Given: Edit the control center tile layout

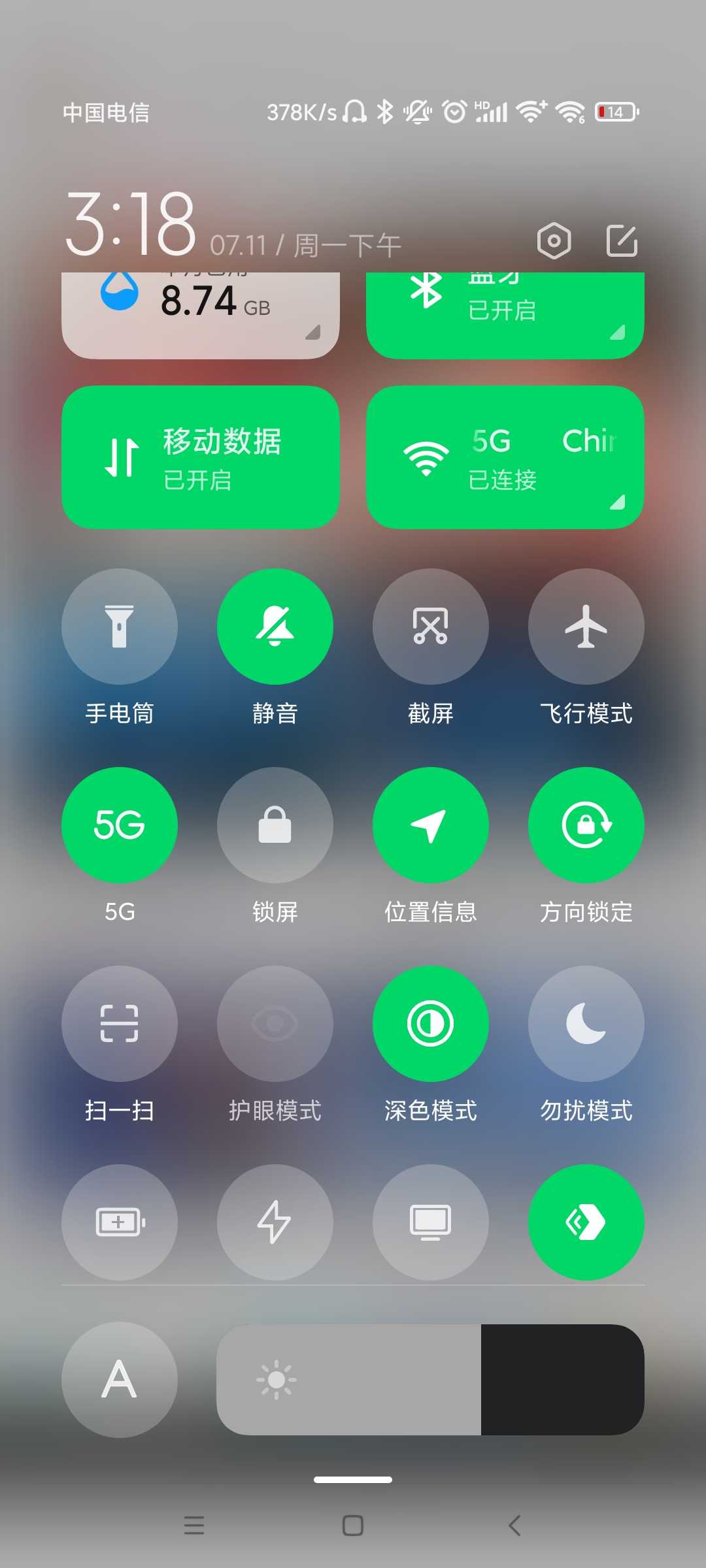Looking at the screenshot, I should (622, 240).
